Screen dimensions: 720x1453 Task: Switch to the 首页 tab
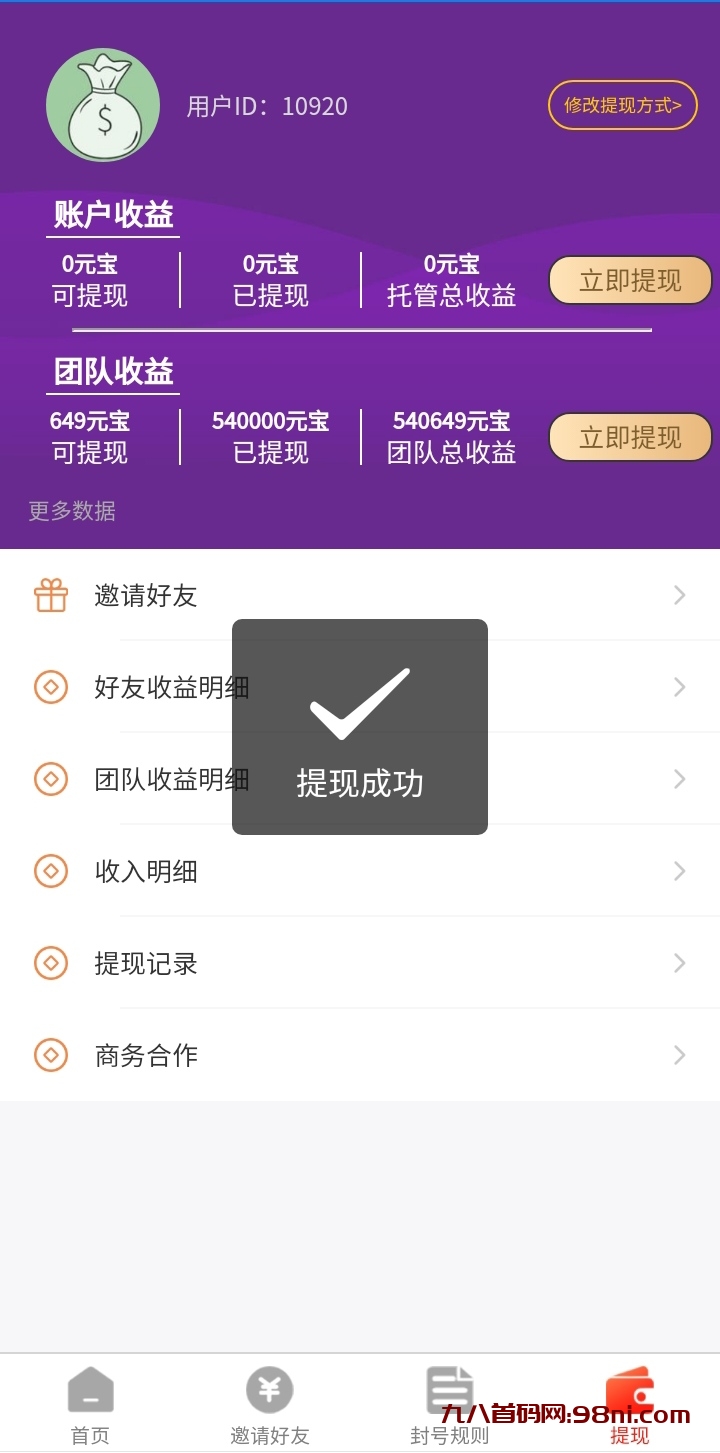point(90,1404)
